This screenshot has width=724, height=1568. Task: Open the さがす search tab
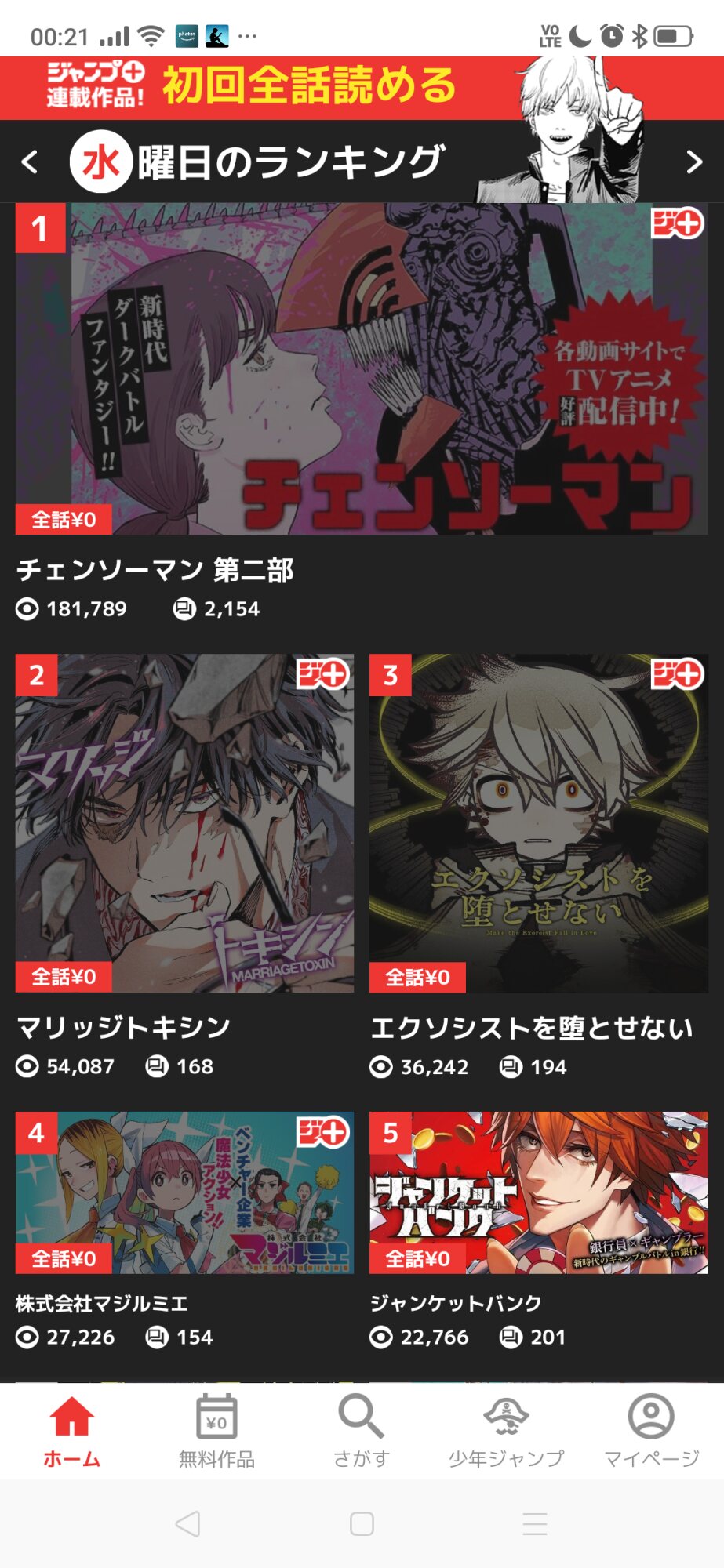(362, 1432)
